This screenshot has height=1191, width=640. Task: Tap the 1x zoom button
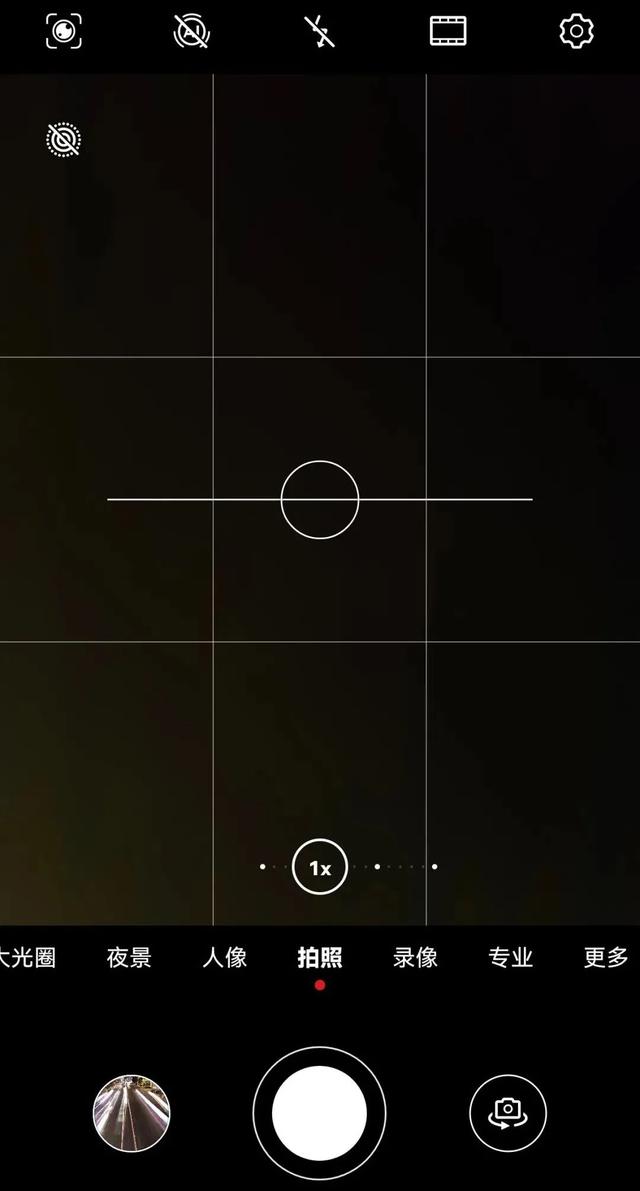[x=319, y=867]
